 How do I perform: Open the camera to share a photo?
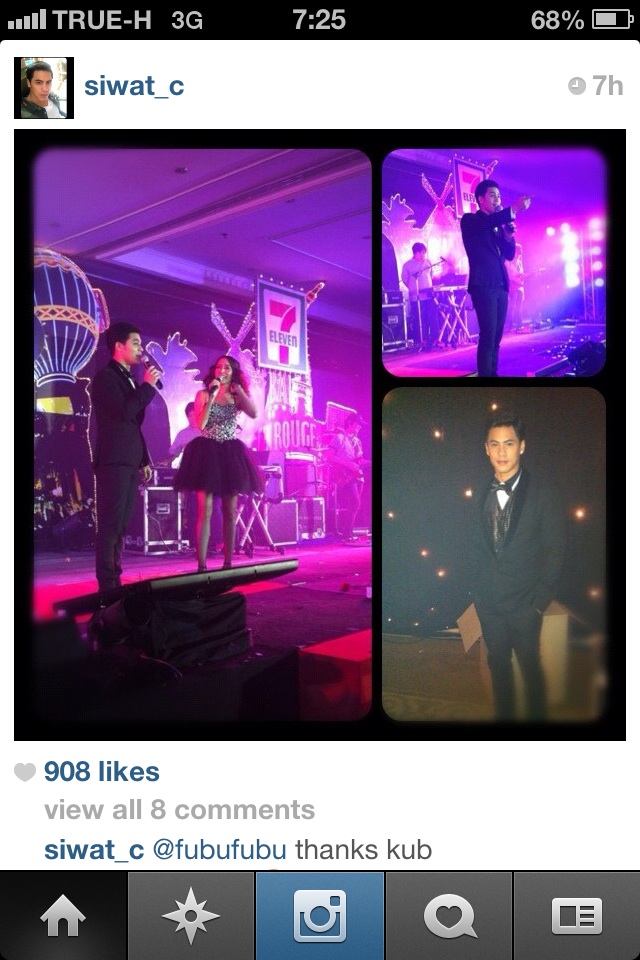point(320,916)
